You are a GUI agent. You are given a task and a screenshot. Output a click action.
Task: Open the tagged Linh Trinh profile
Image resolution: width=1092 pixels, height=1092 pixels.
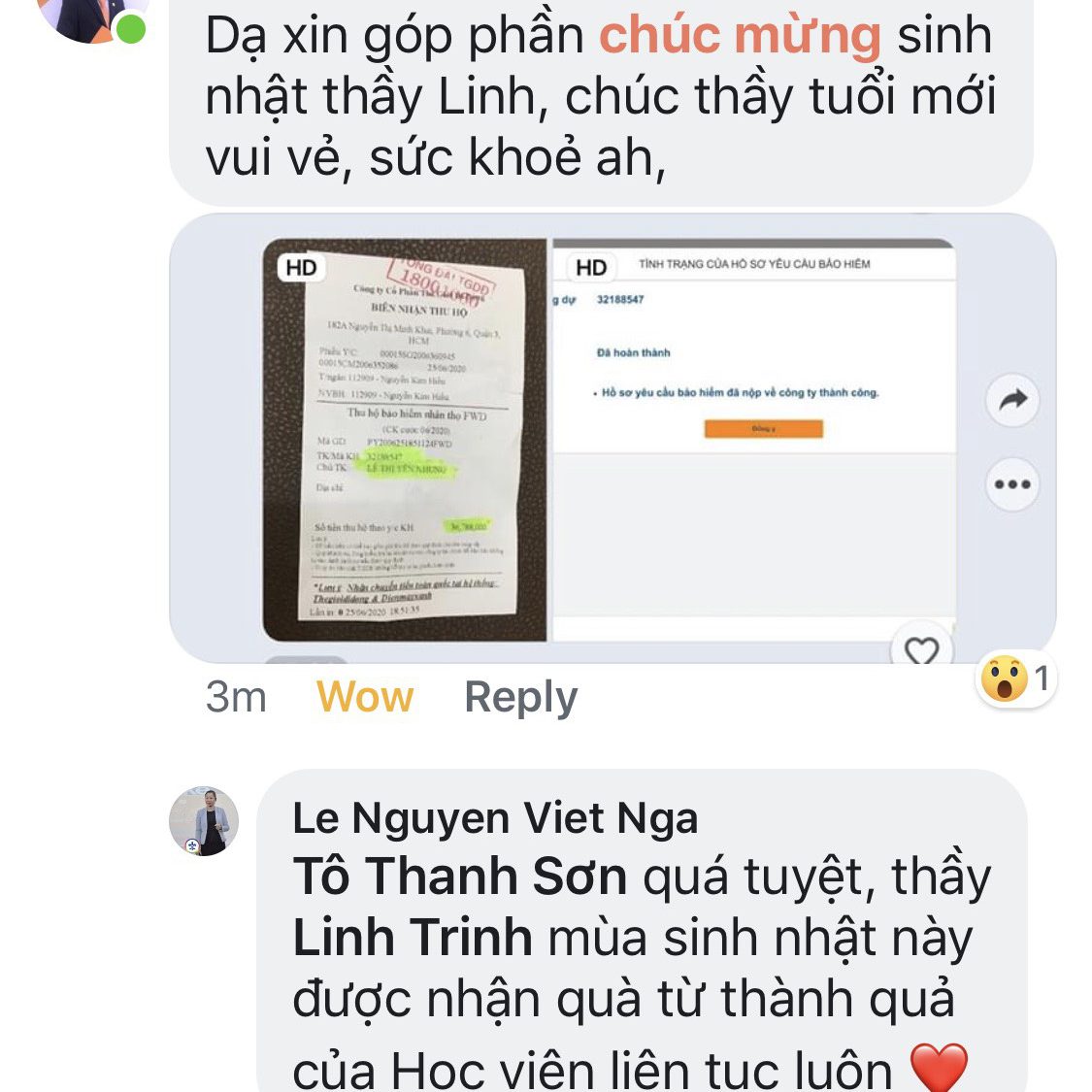coord(413,939)
